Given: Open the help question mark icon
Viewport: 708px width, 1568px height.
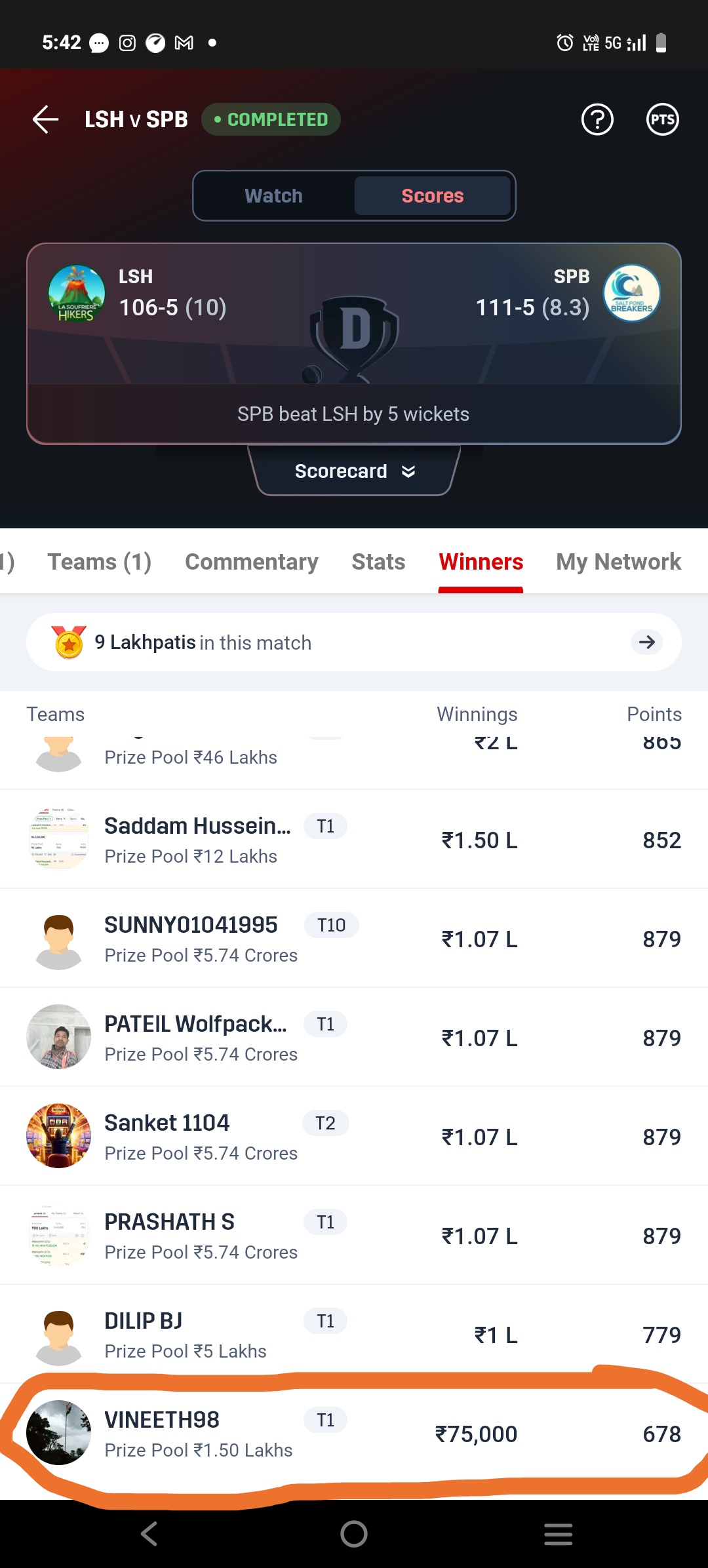Looking at the screenshot, I should 597,119.
